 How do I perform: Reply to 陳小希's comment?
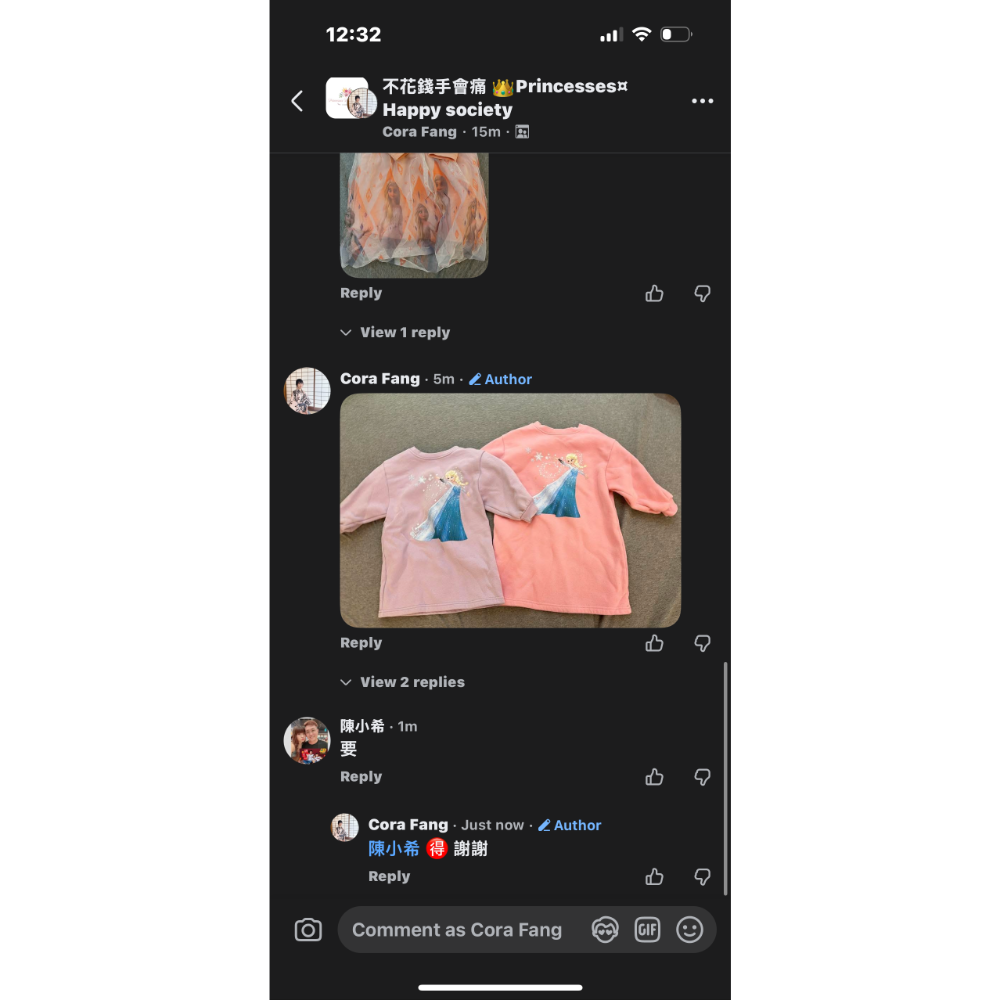pyautogui.click(x=361, y=777)
